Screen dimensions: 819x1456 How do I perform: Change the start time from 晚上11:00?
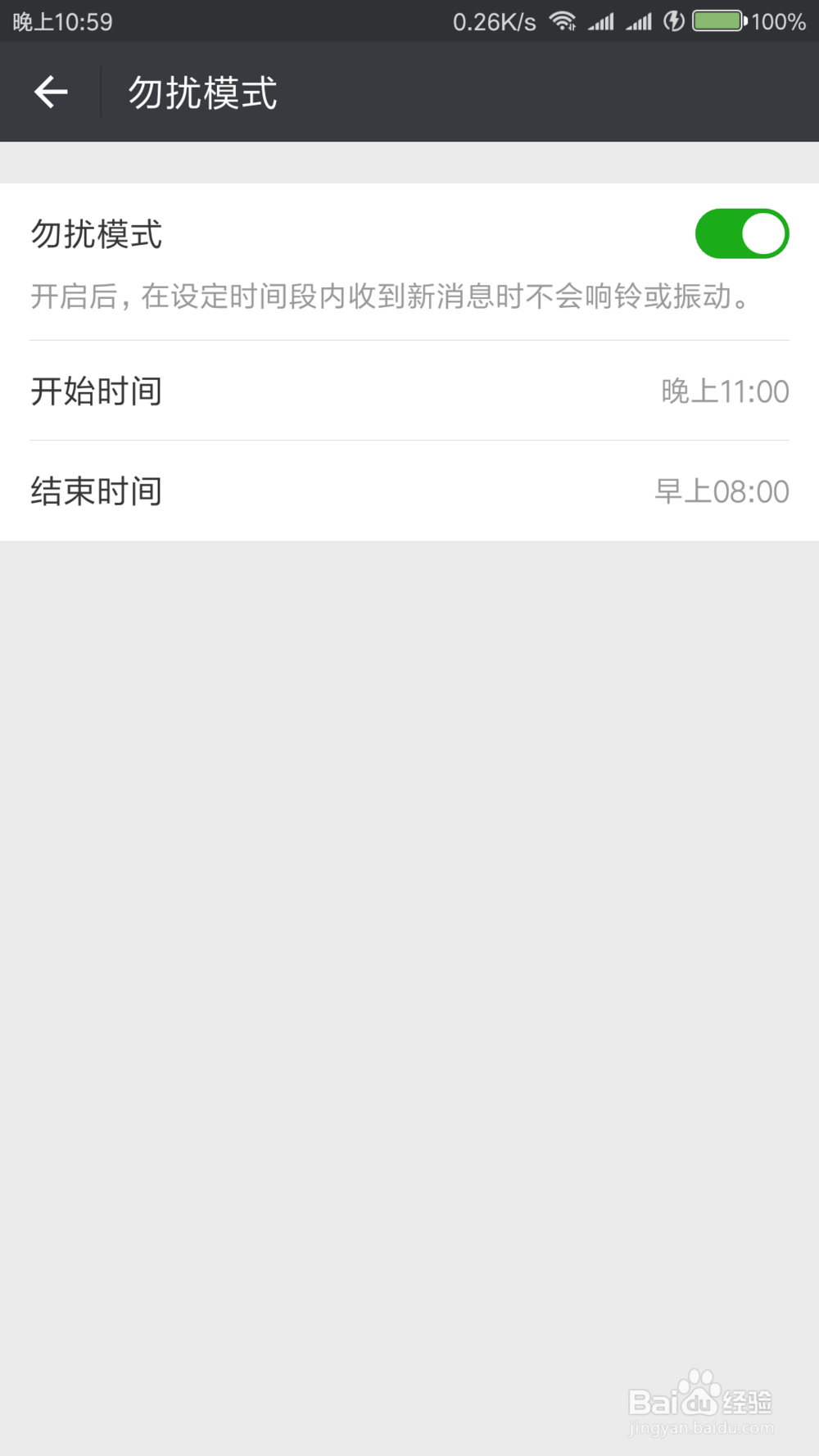coord(724,391)
